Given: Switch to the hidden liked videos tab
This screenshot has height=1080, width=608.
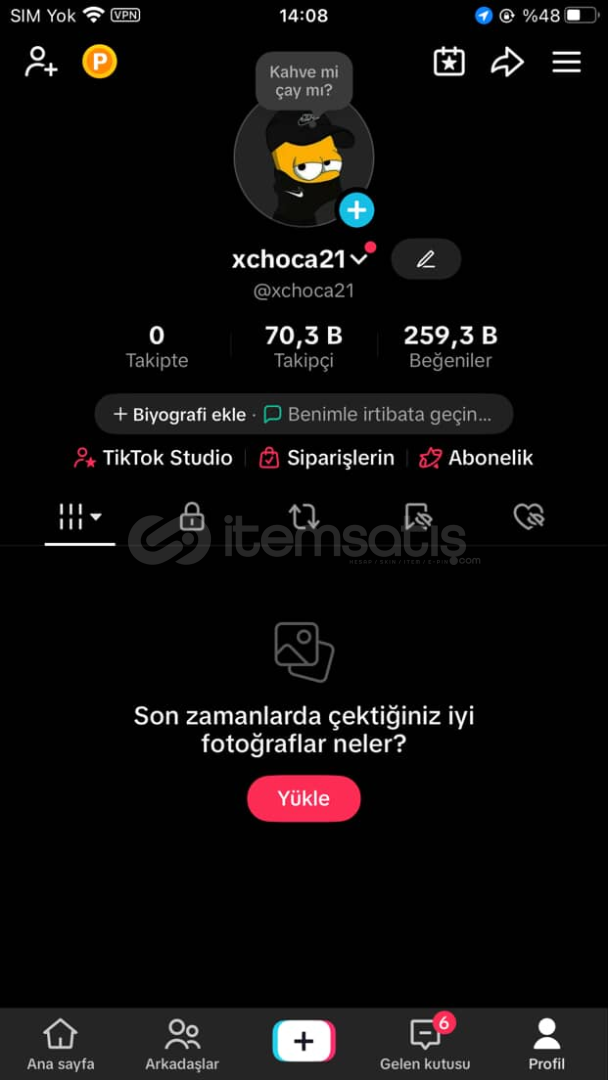Looking at the screenshot, I should (528, 517).
